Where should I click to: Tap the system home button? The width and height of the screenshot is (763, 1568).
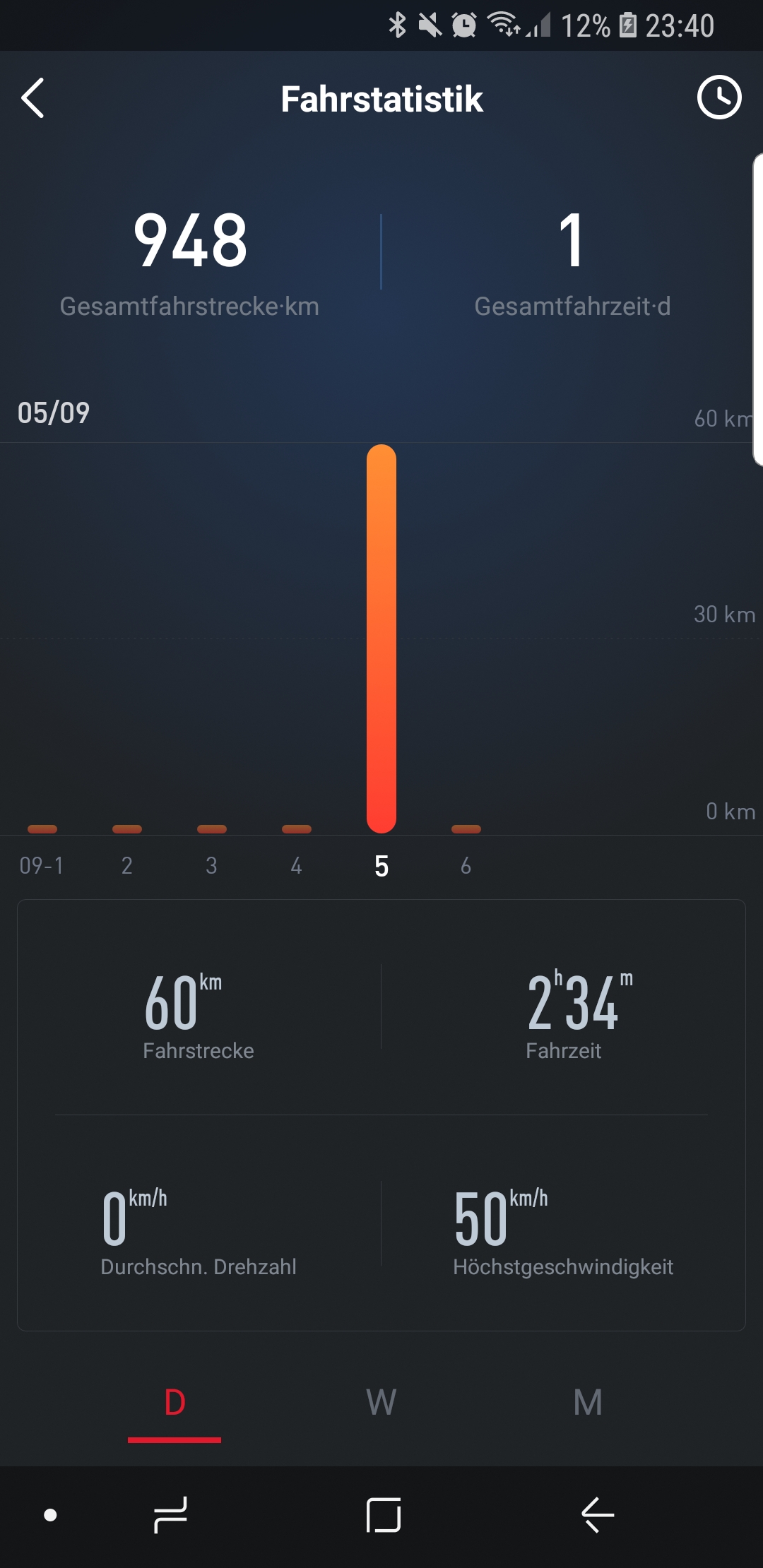pyautogui.click(x=384, y=1515)
